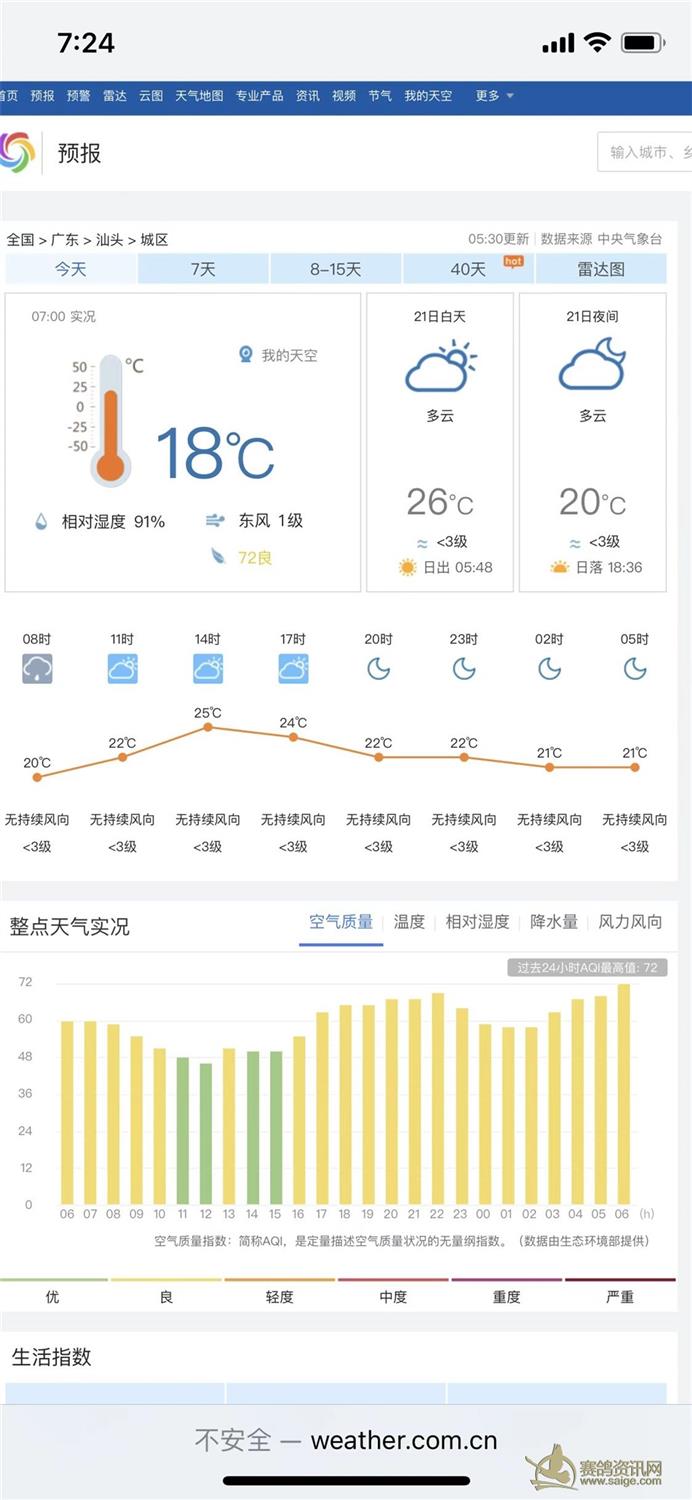
Task: Show the 温度 hourly chart
Action: pyautogui.click(x=408, y=922)
